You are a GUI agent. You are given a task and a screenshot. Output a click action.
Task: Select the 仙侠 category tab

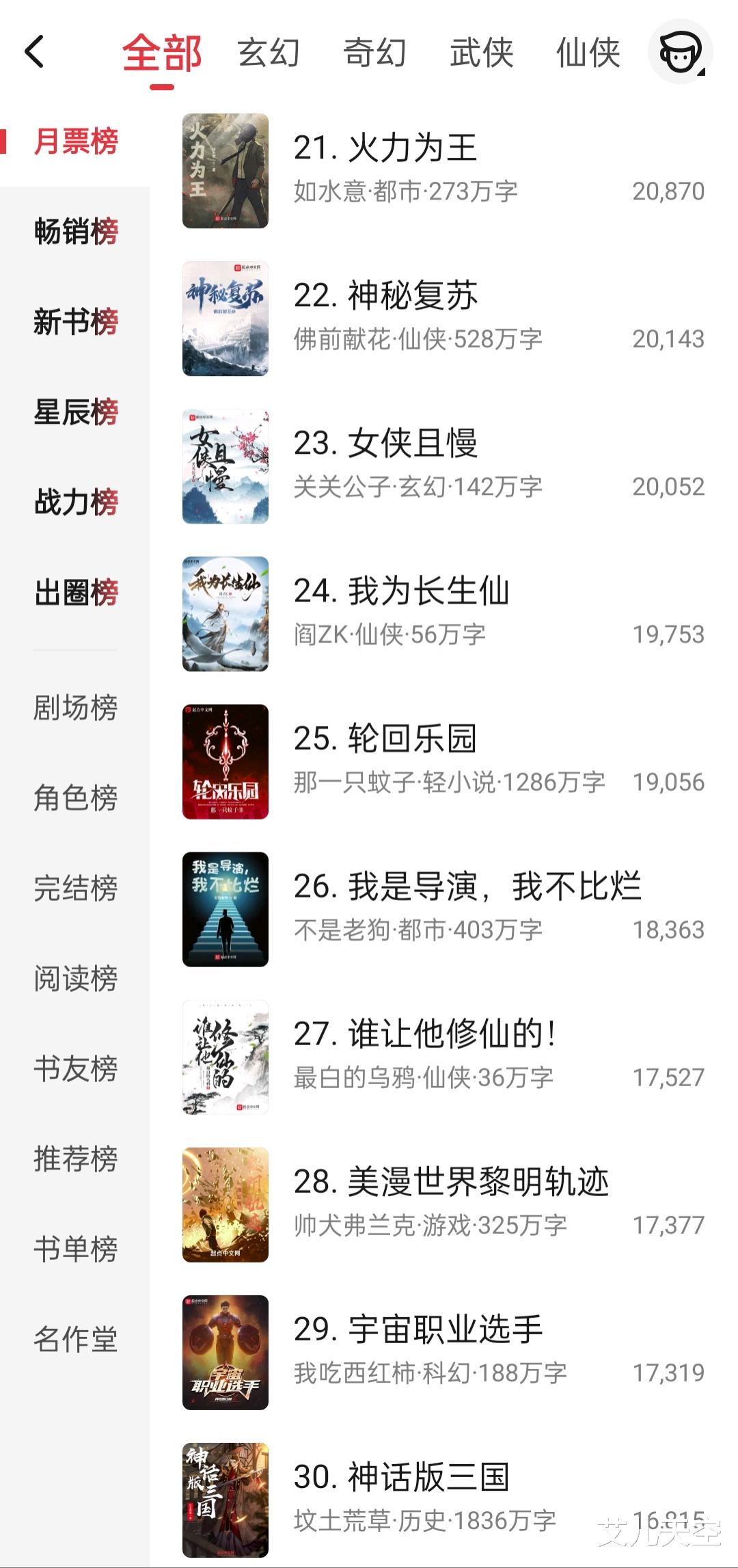588,53
